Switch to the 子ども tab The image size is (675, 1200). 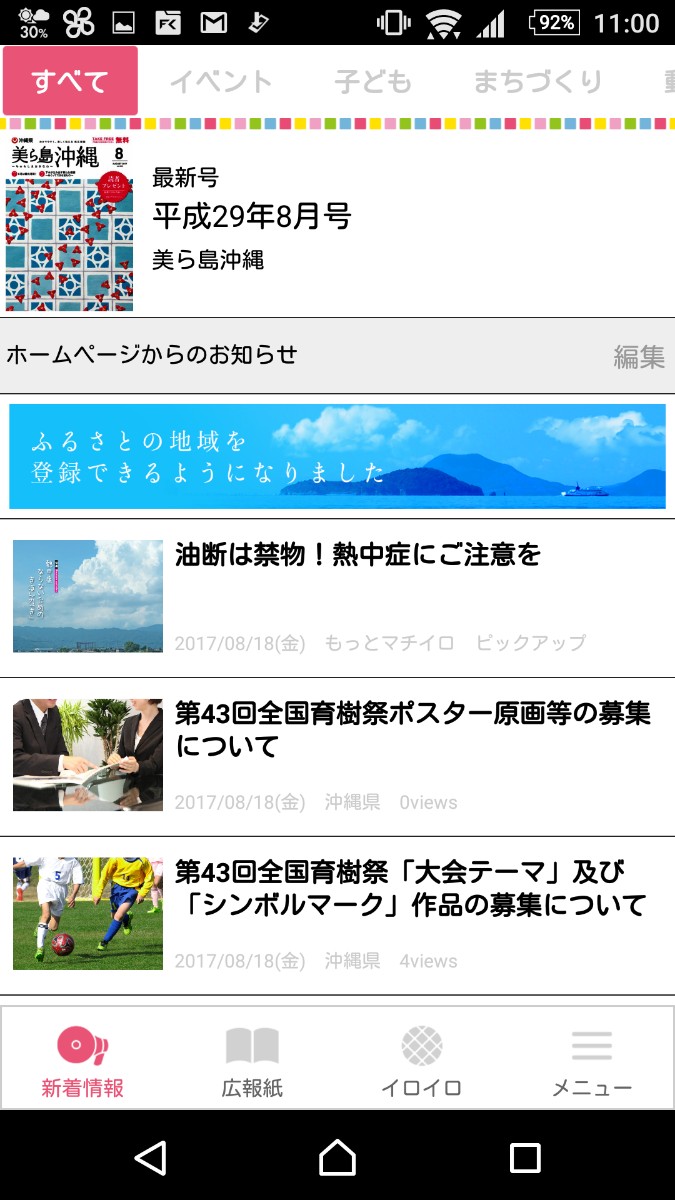point(372,81)
